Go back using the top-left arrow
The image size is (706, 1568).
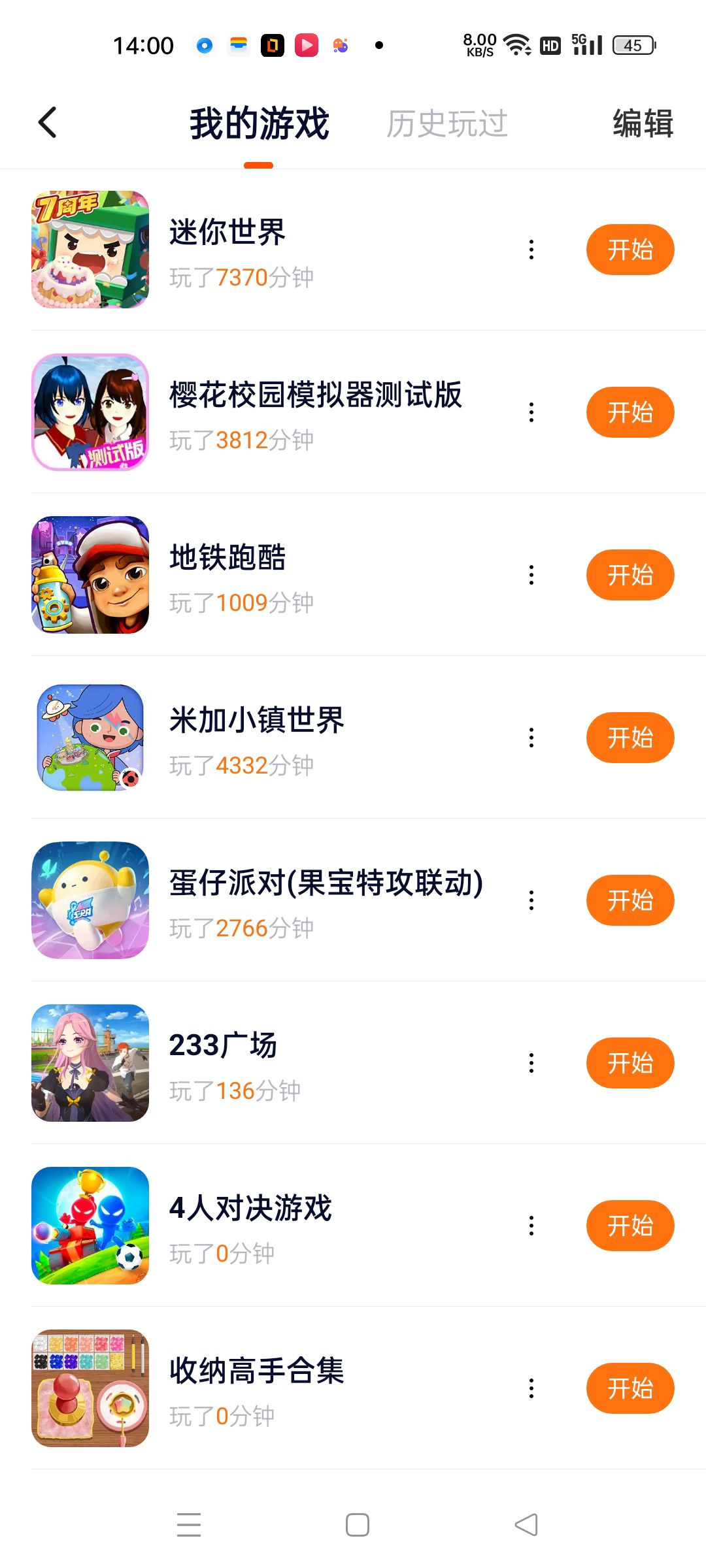coord(48,123)
